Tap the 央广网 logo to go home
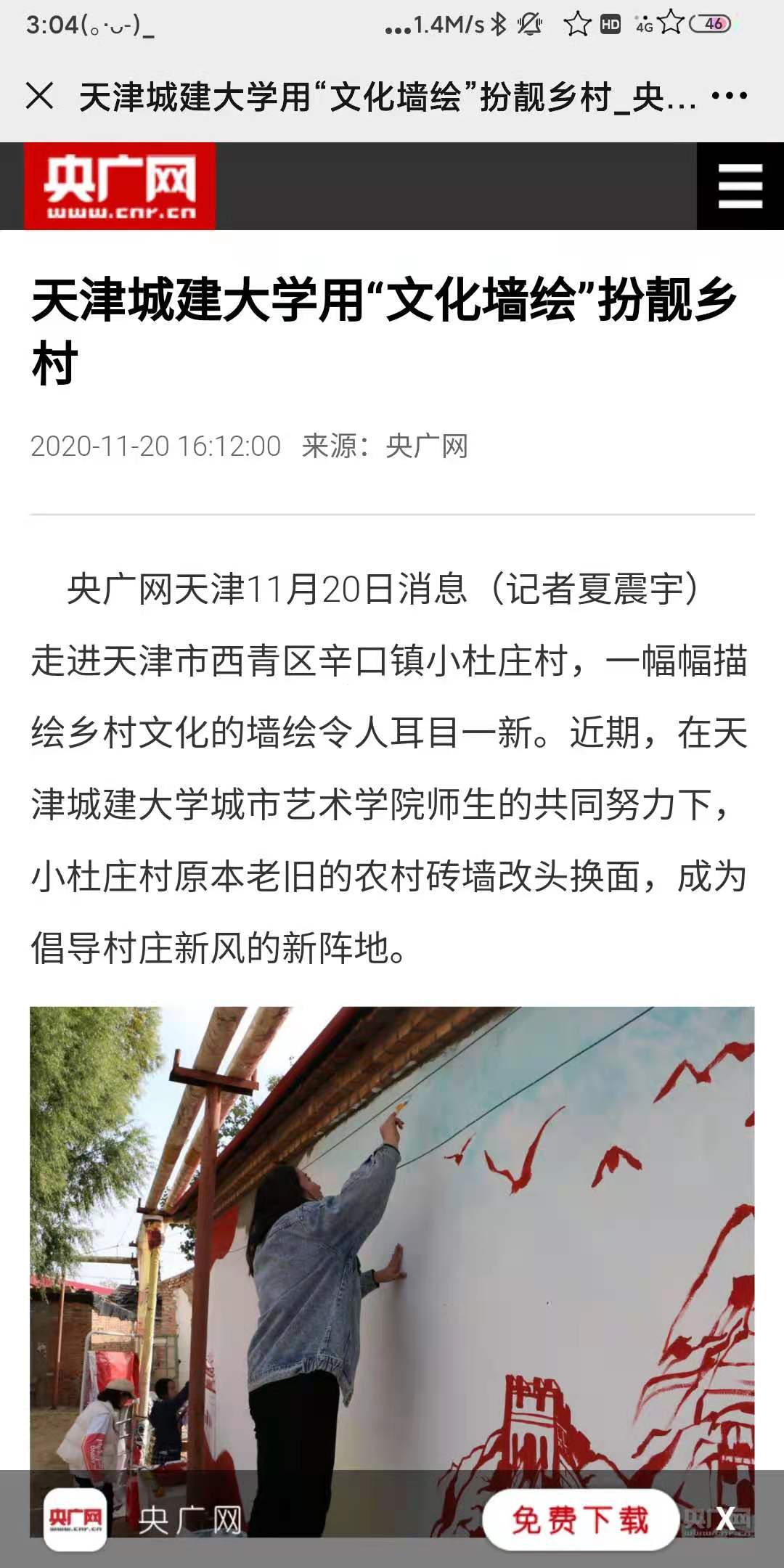This screenshot has width=784, height=1568. pos(120,186)
